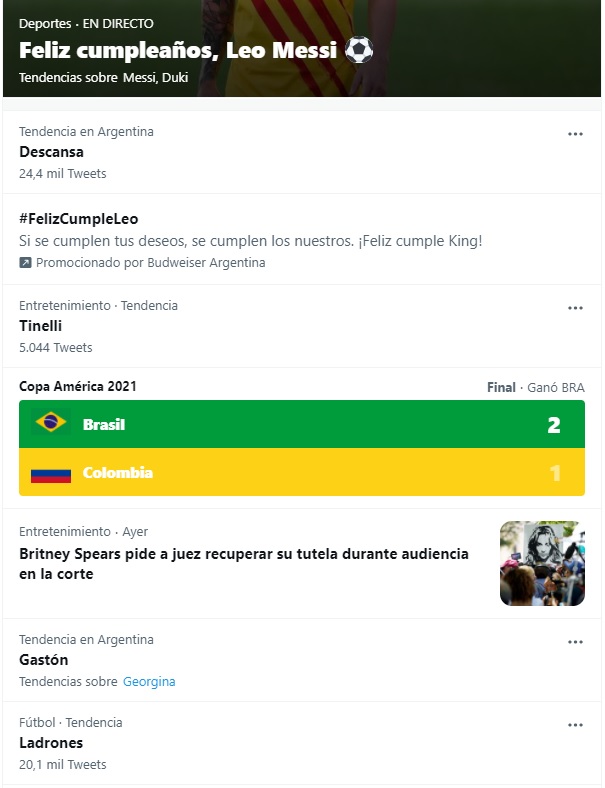Open options menu for Gastón trend
The height and width of the screenshot is (788, 605).
pos(575,642)
